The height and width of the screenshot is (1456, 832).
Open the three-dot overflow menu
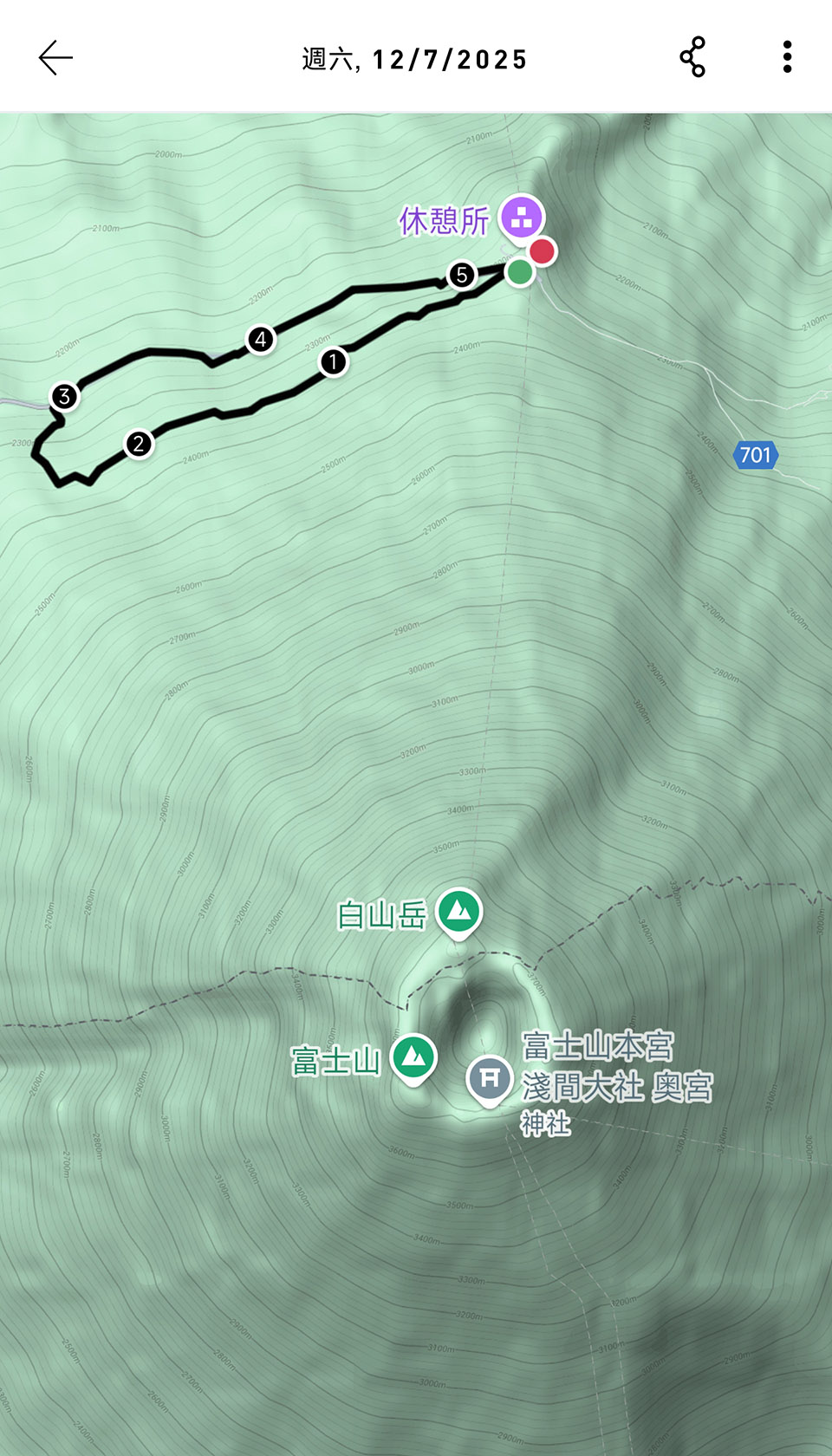point(787,57)
